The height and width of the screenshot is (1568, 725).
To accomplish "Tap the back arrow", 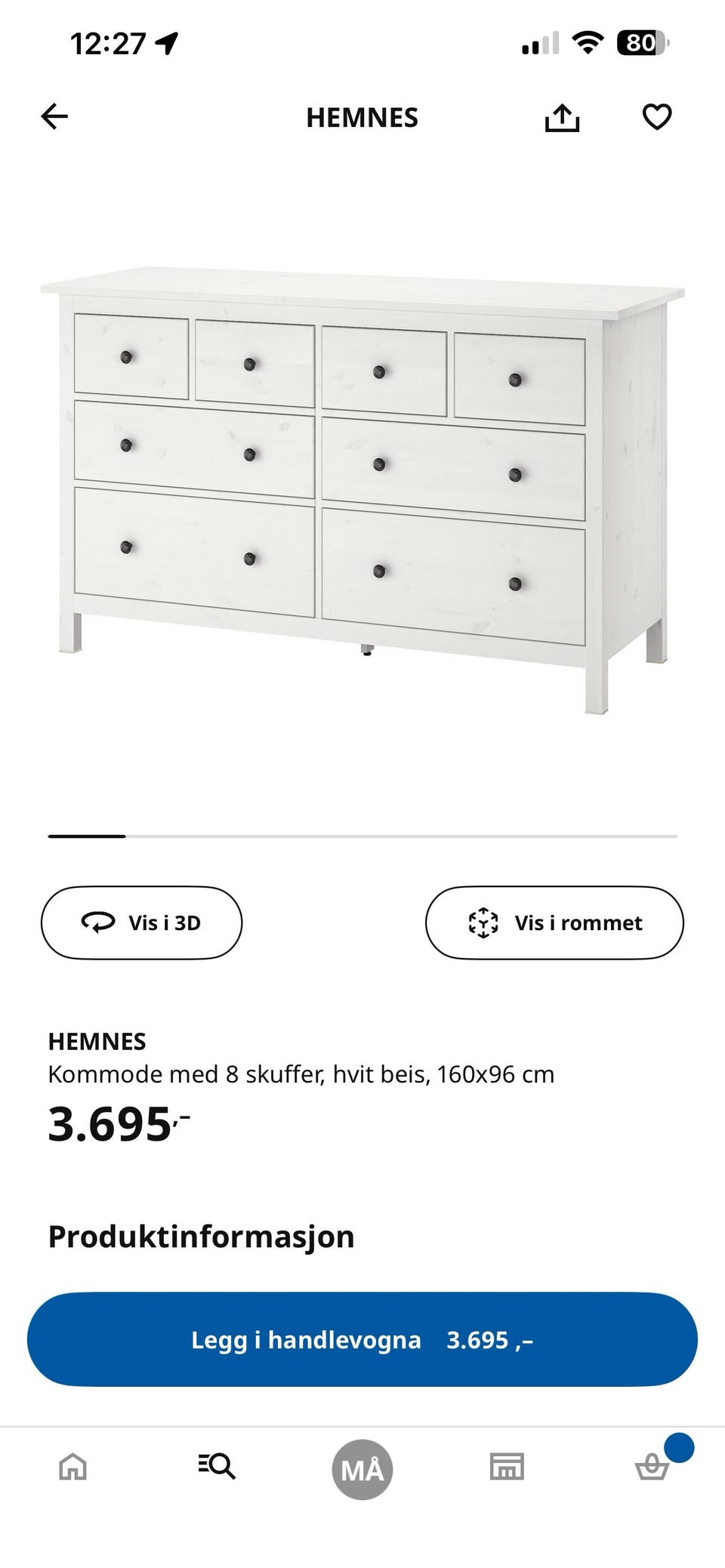I will click(x=53, y=116).
